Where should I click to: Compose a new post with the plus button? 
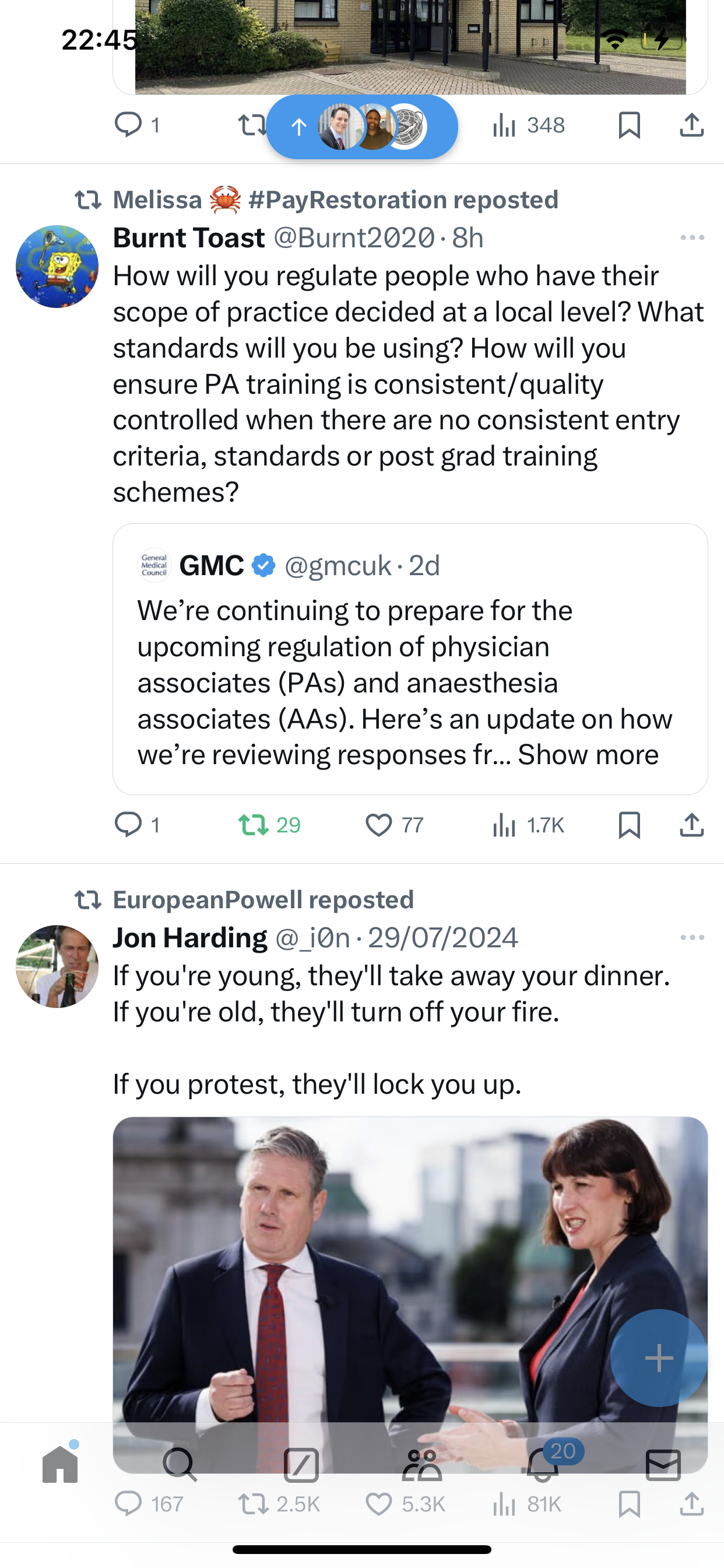click(659, 1357)
